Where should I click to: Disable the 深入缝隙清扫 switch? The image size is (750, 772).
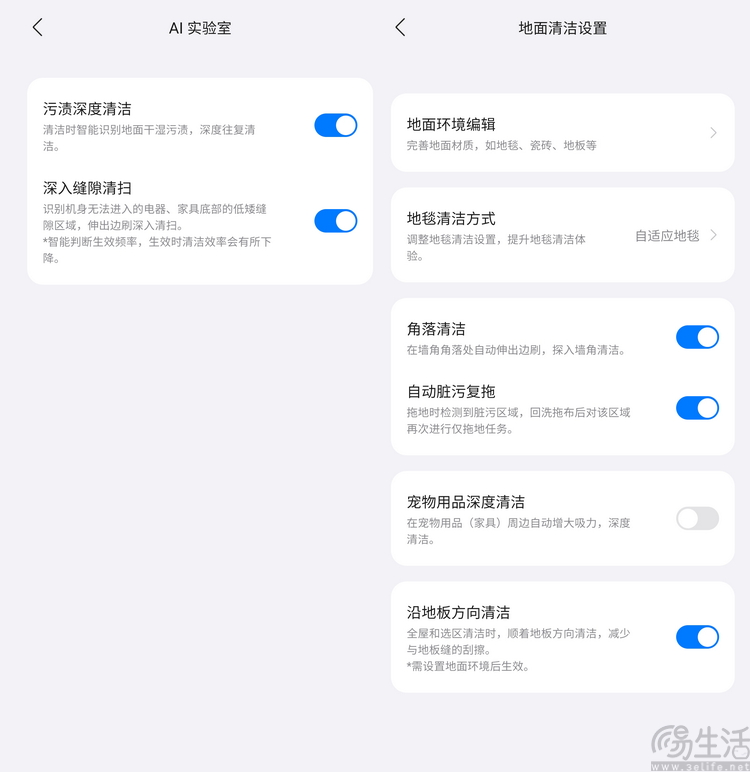335,221
